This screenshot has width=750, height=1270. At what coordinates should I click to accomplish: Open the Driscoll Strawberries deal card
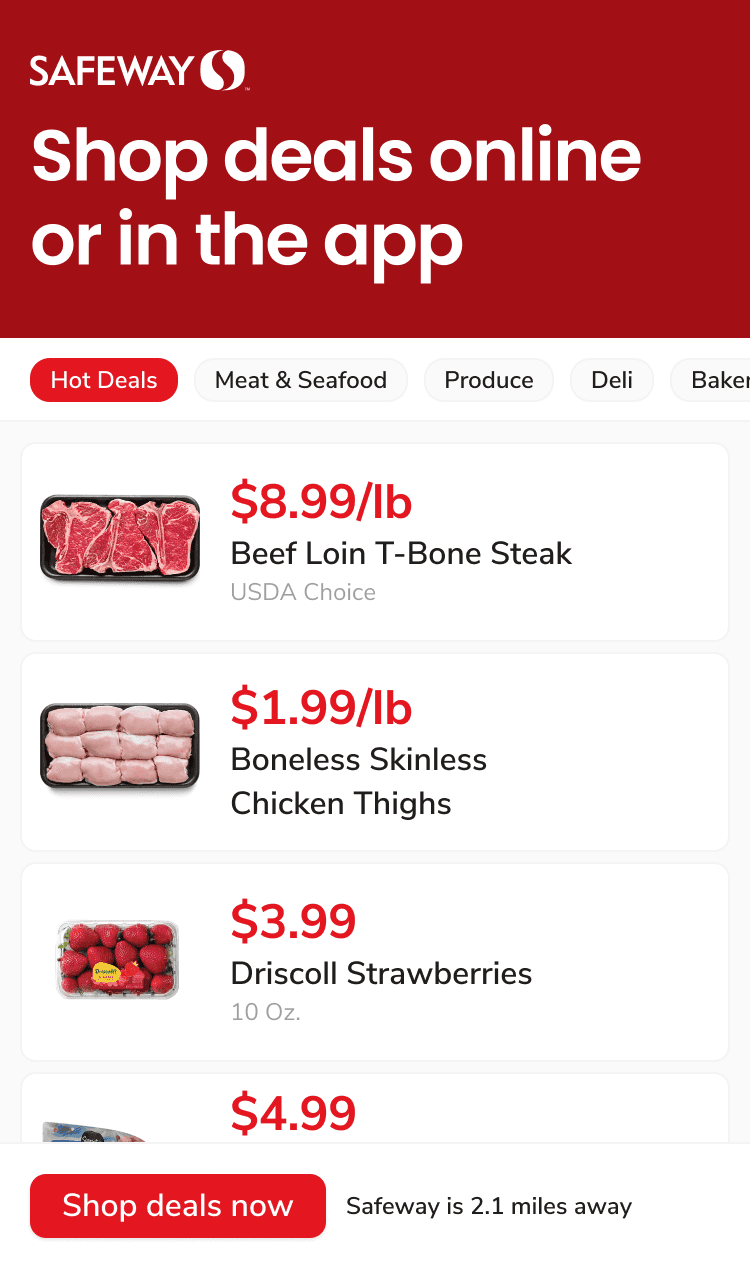(x=375, y=962)
